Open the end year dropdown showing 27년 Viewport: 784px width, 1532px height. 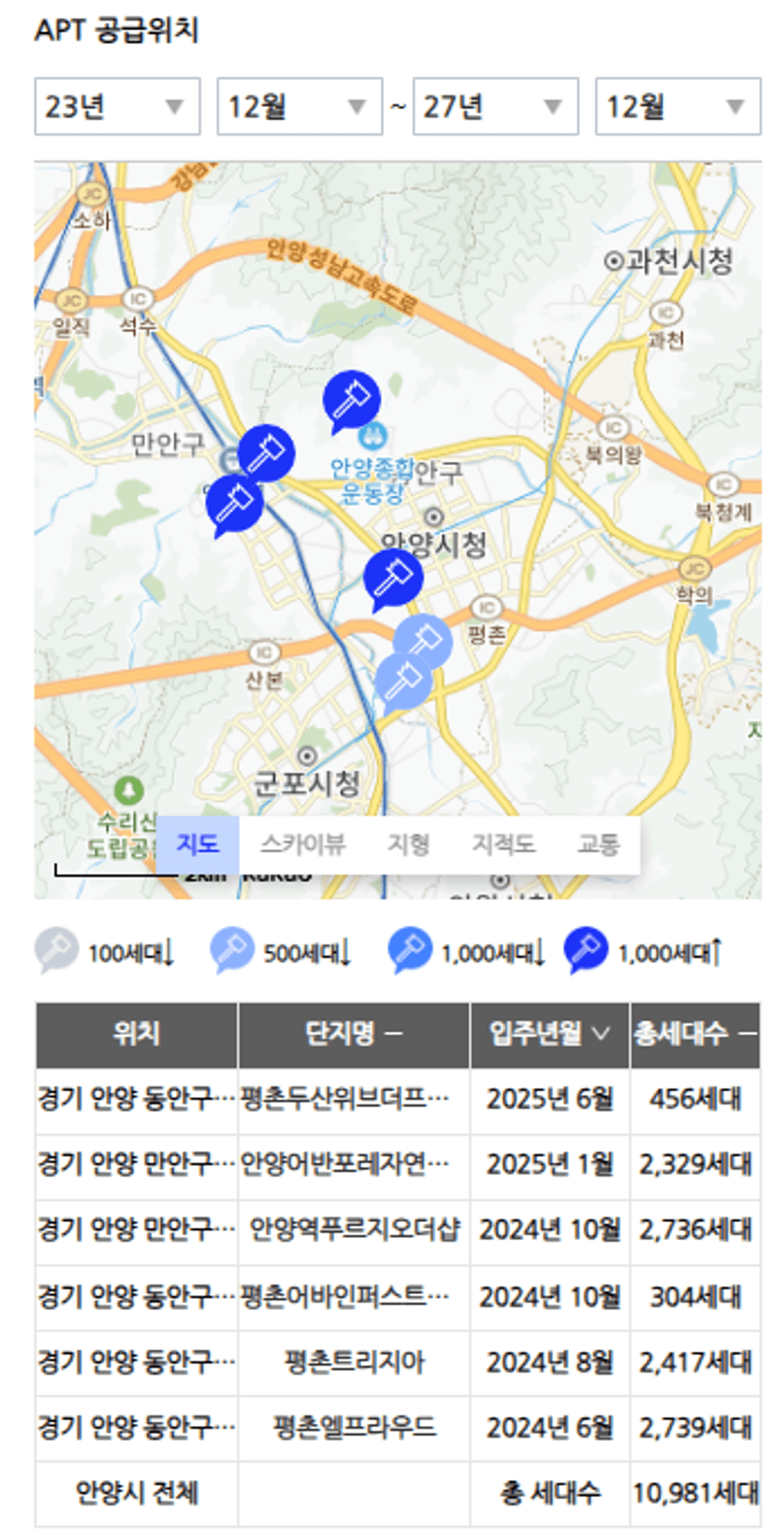[495, 106]
